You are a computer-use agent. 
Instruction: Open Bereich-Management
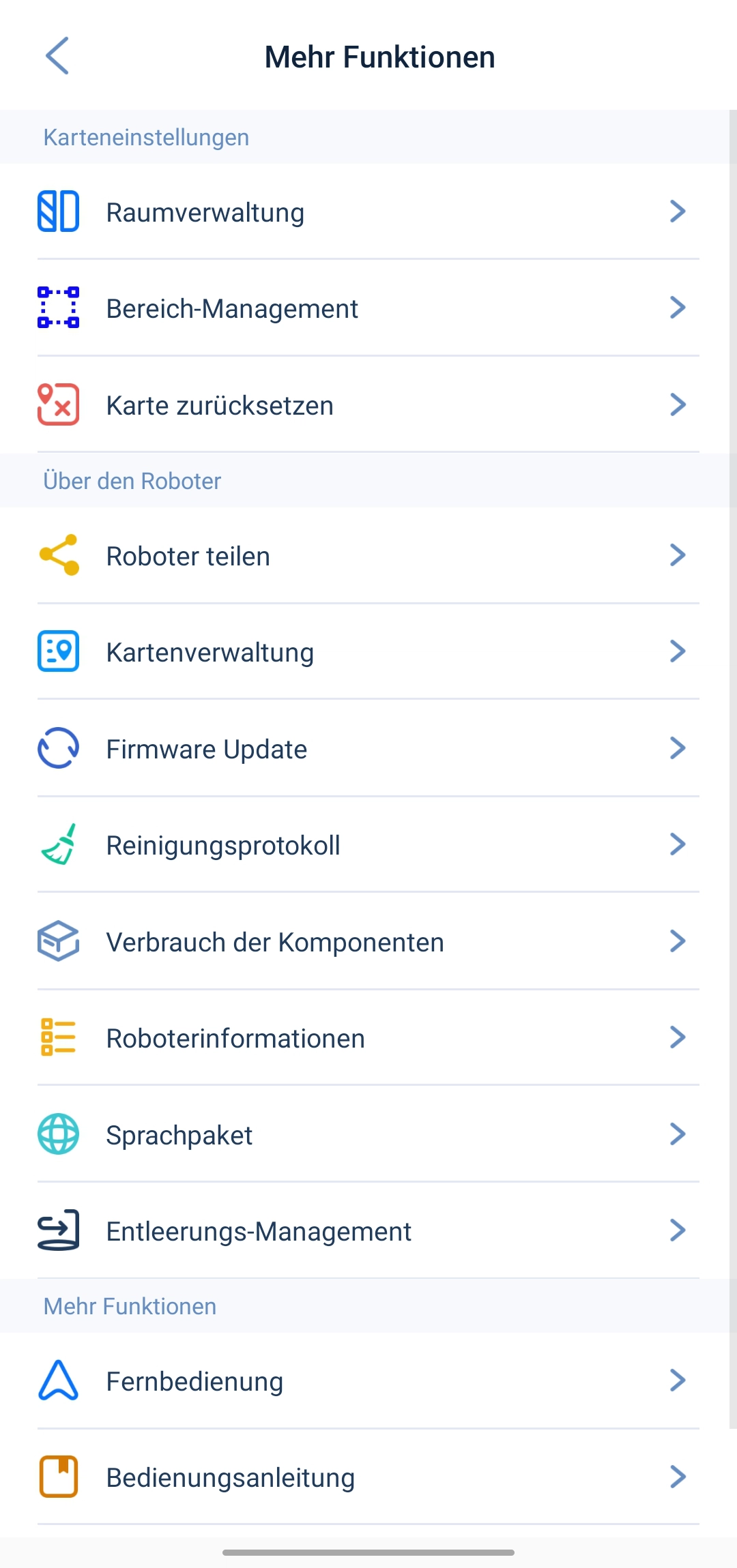[x=369, y=308]
